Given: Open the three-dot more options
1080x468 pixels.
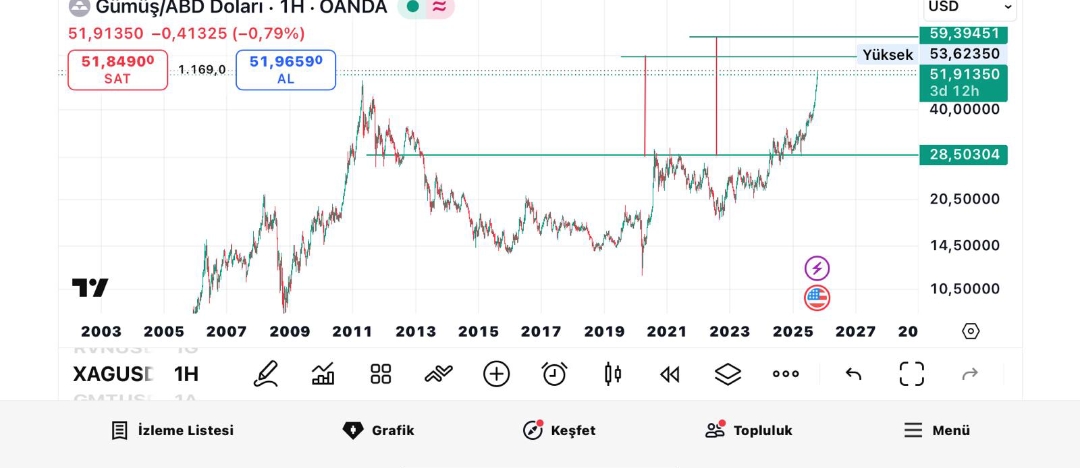Looking at the screenshot, I should (x=786, y=374).
